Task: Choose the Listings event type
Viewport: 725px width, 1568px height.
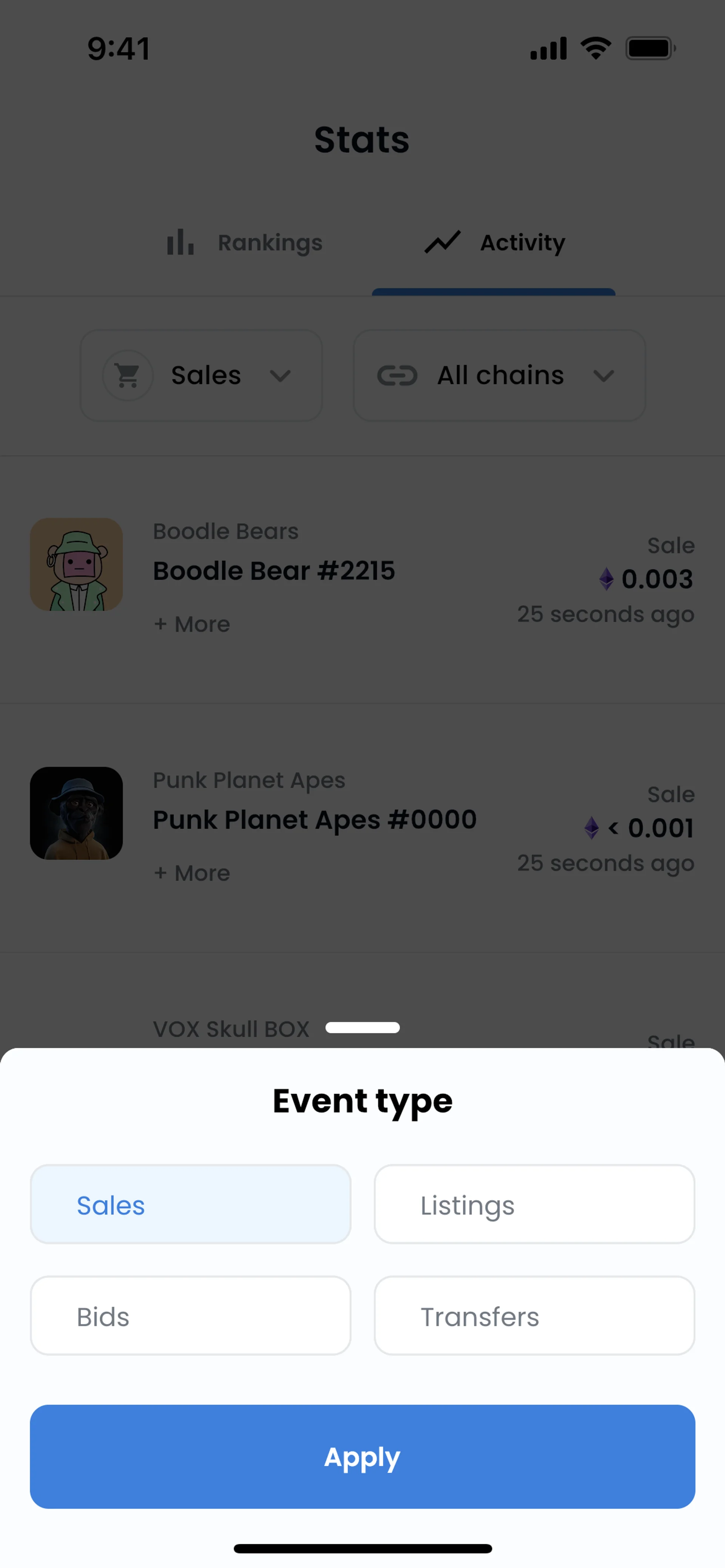Action: [534, 1204]
